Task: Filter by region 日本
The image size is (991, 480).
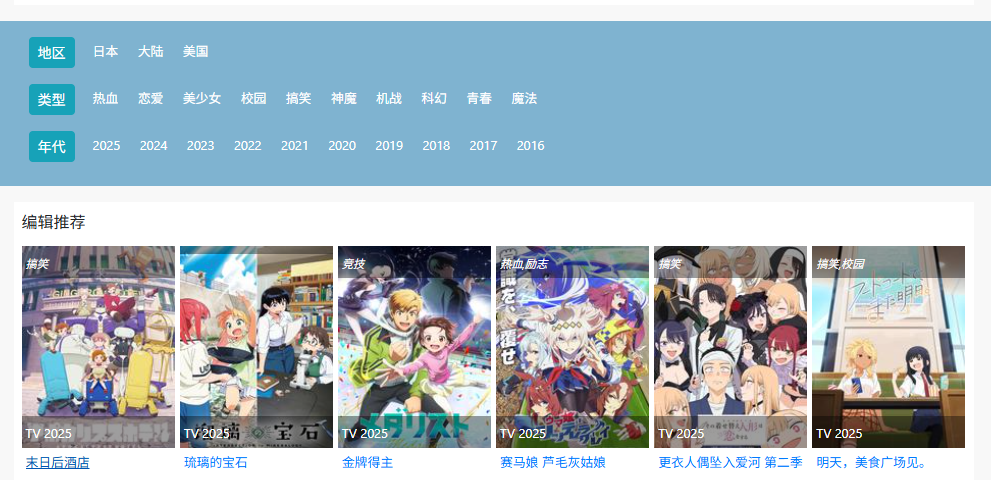Action: click(105, 51)
